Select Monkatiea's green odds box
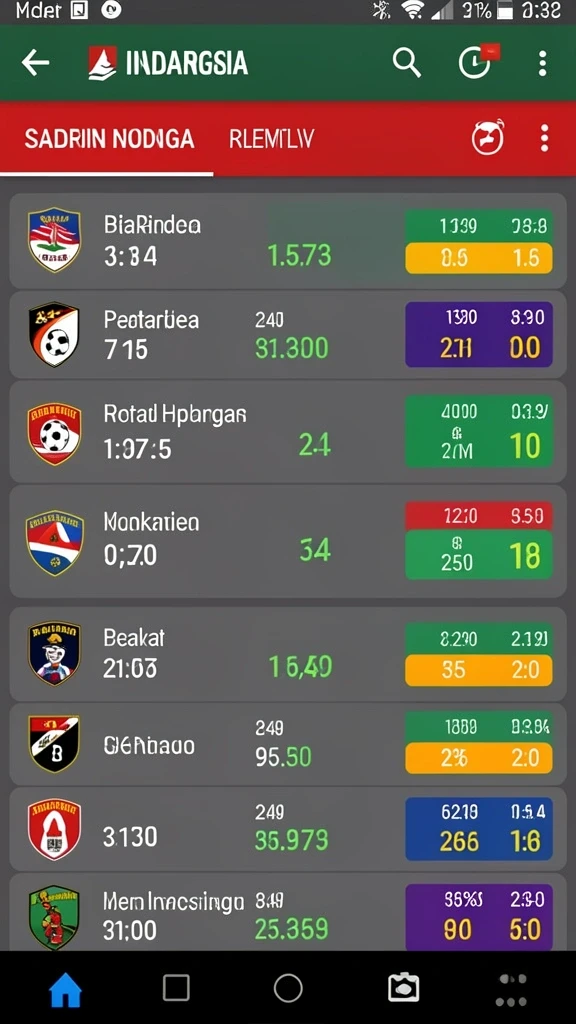Screen dimensions: 576x1024 tap(479, 554)
